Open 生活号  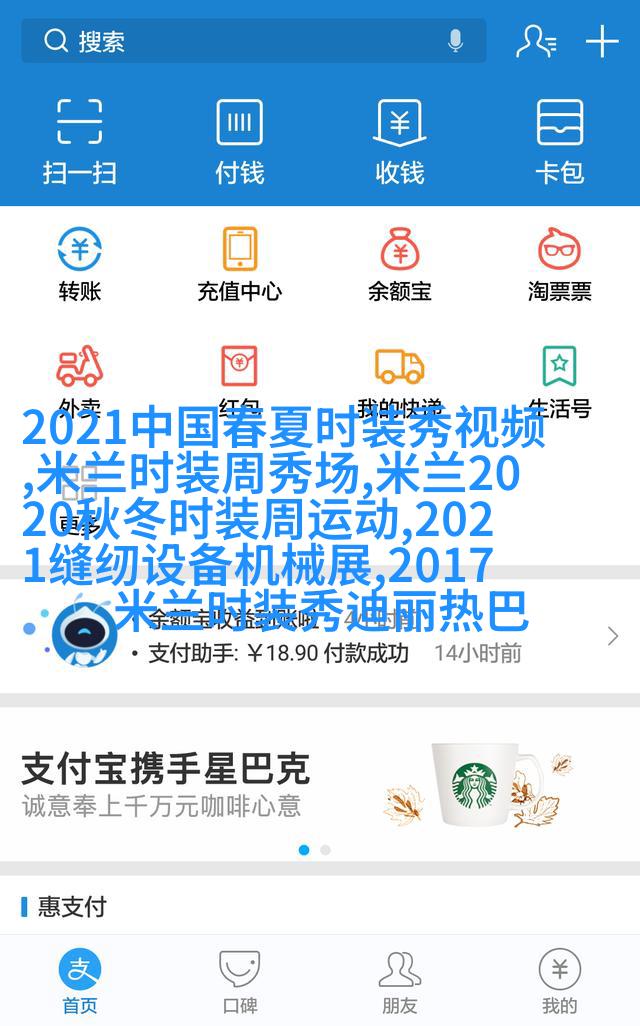click(560, 380)
